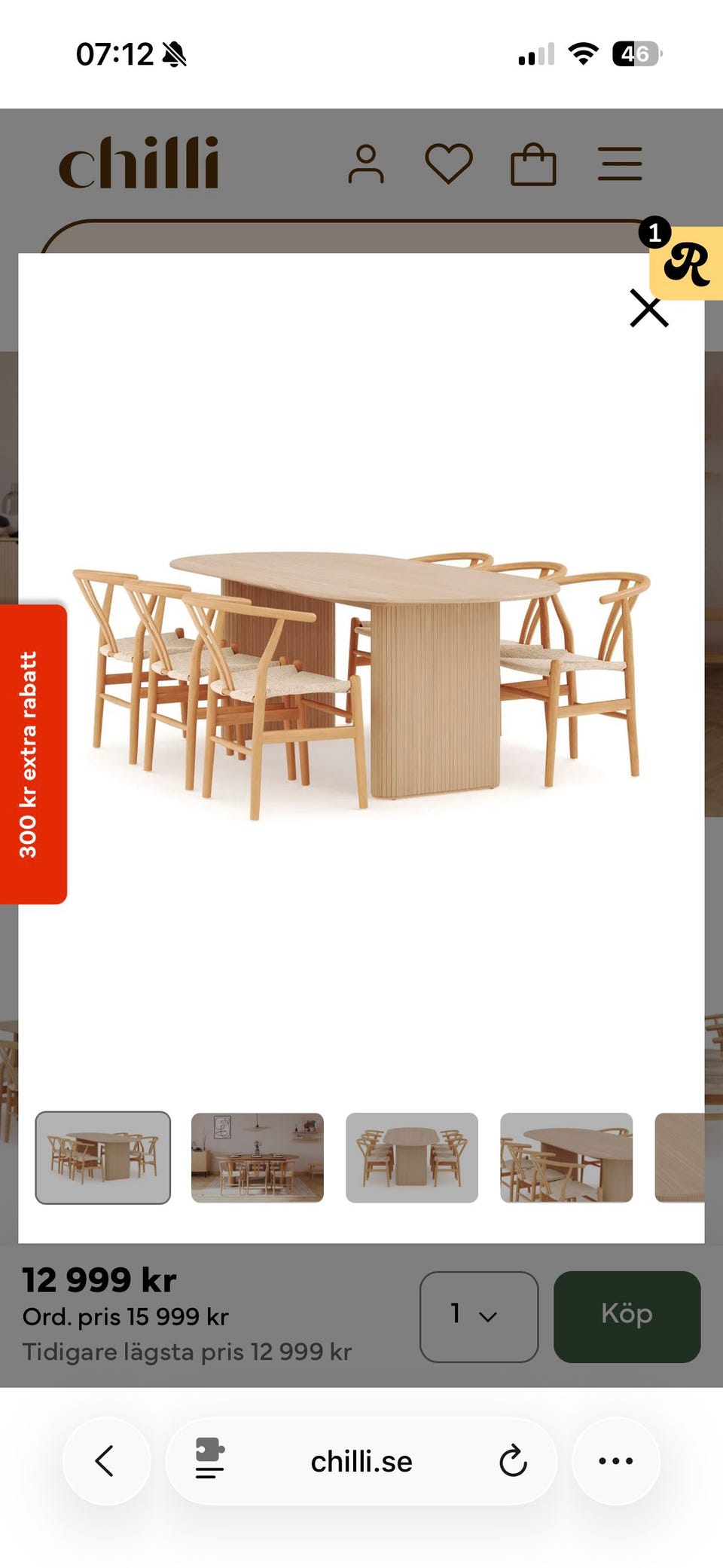
Task: Dismiss the product image overlay with the X
Action: [x=648, y=310]
